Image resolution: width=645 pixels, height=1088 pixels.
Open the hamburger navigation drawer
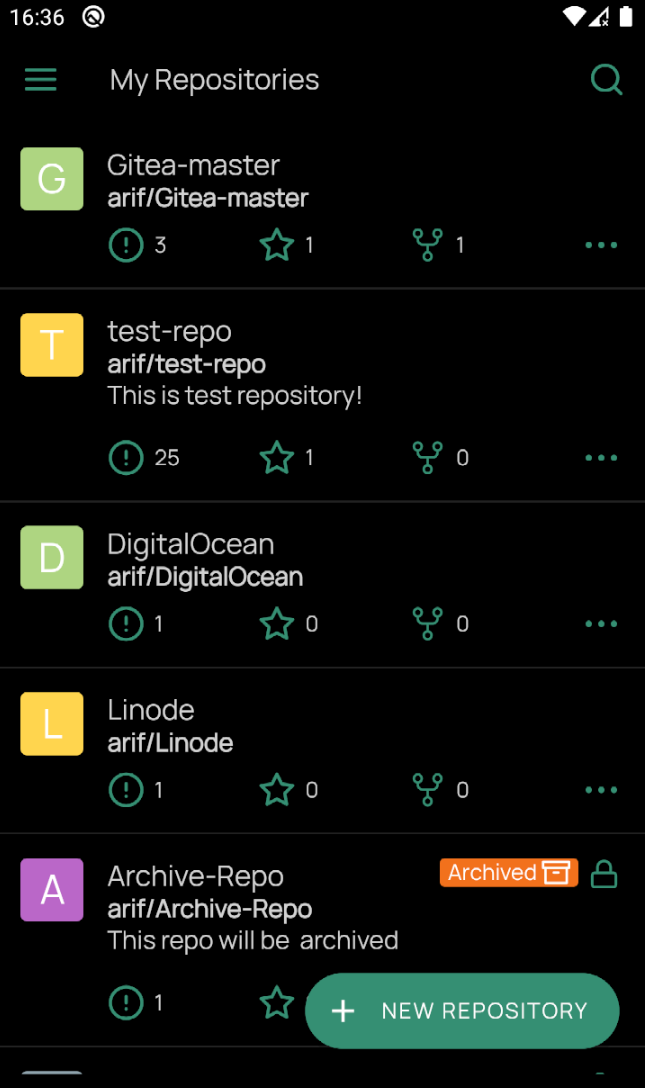40,80
